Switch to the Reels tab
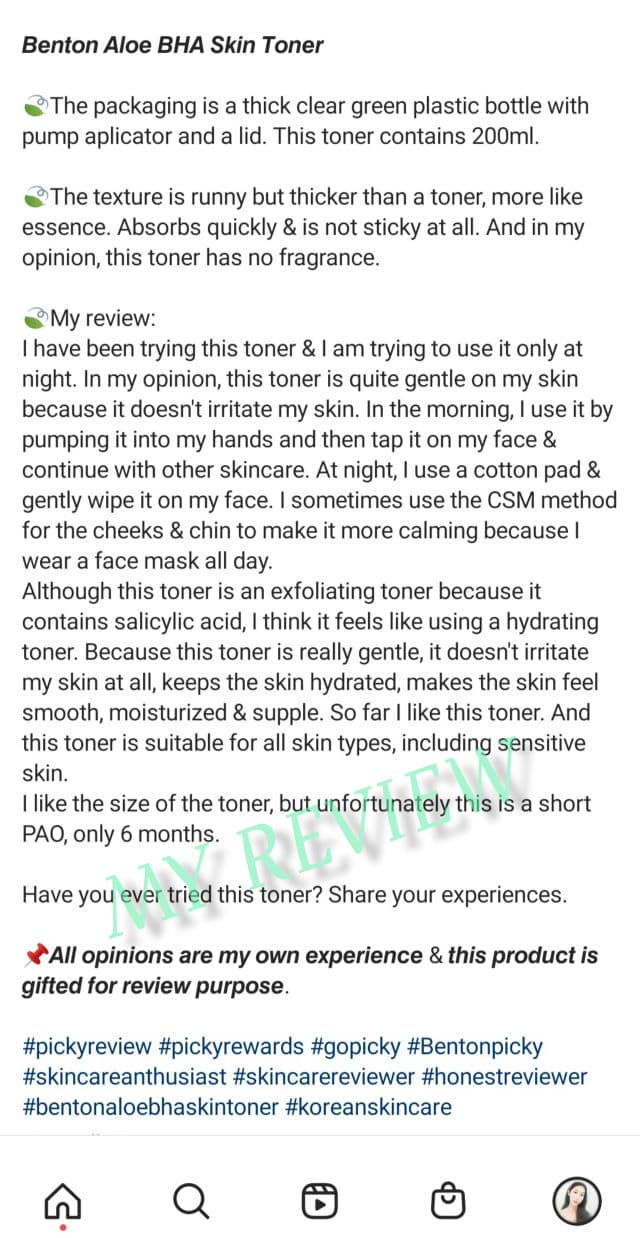Viewport: 640px width, 1238px height. pos(320,1198)
